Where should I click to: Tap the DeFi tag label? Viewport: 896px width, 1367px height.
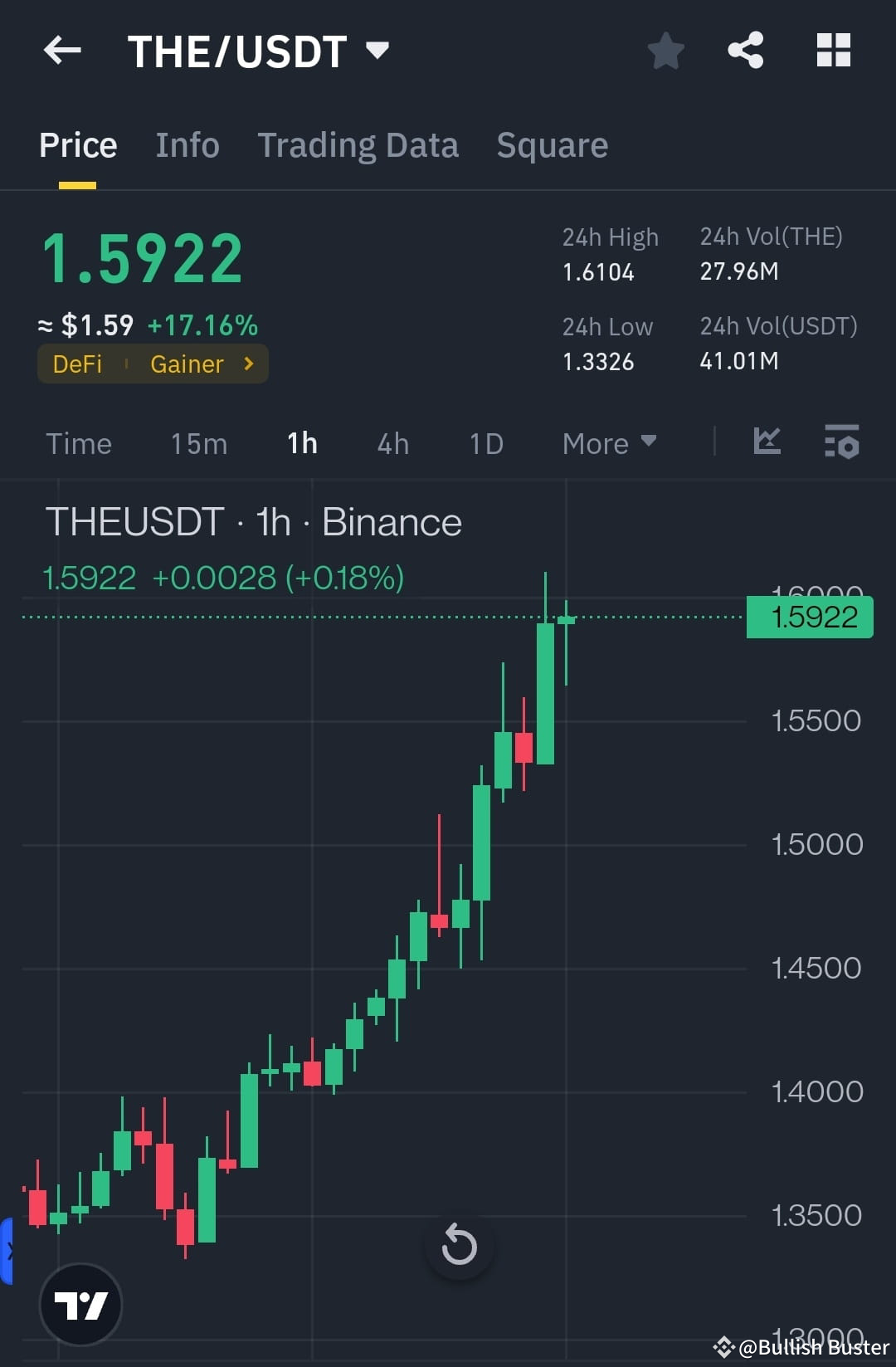pos(77,364)
